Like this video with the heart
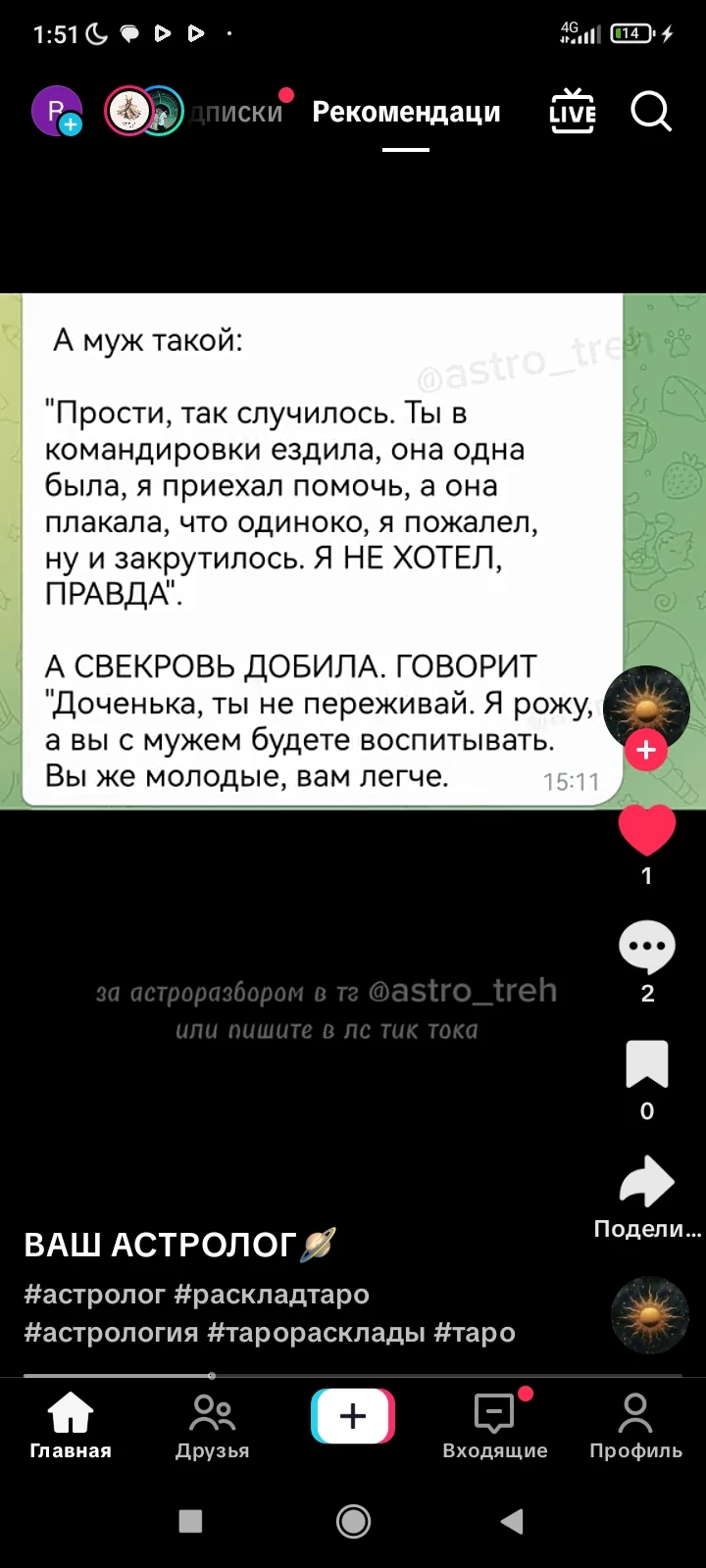The image size is (706, 1568). click(x=646, y=831)
